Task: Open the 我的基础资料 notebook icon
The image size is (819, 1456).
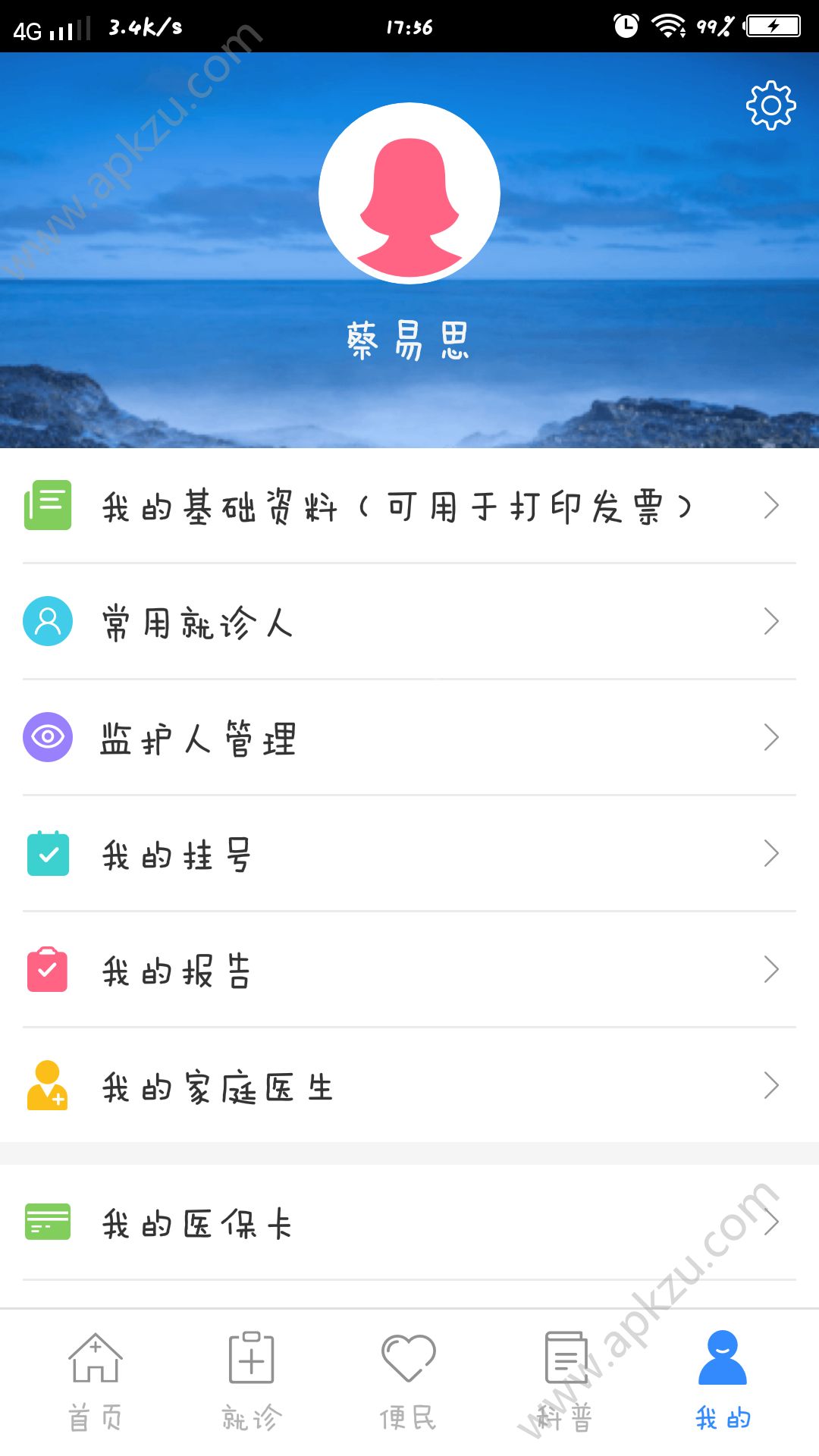Action: coord(47,504)
